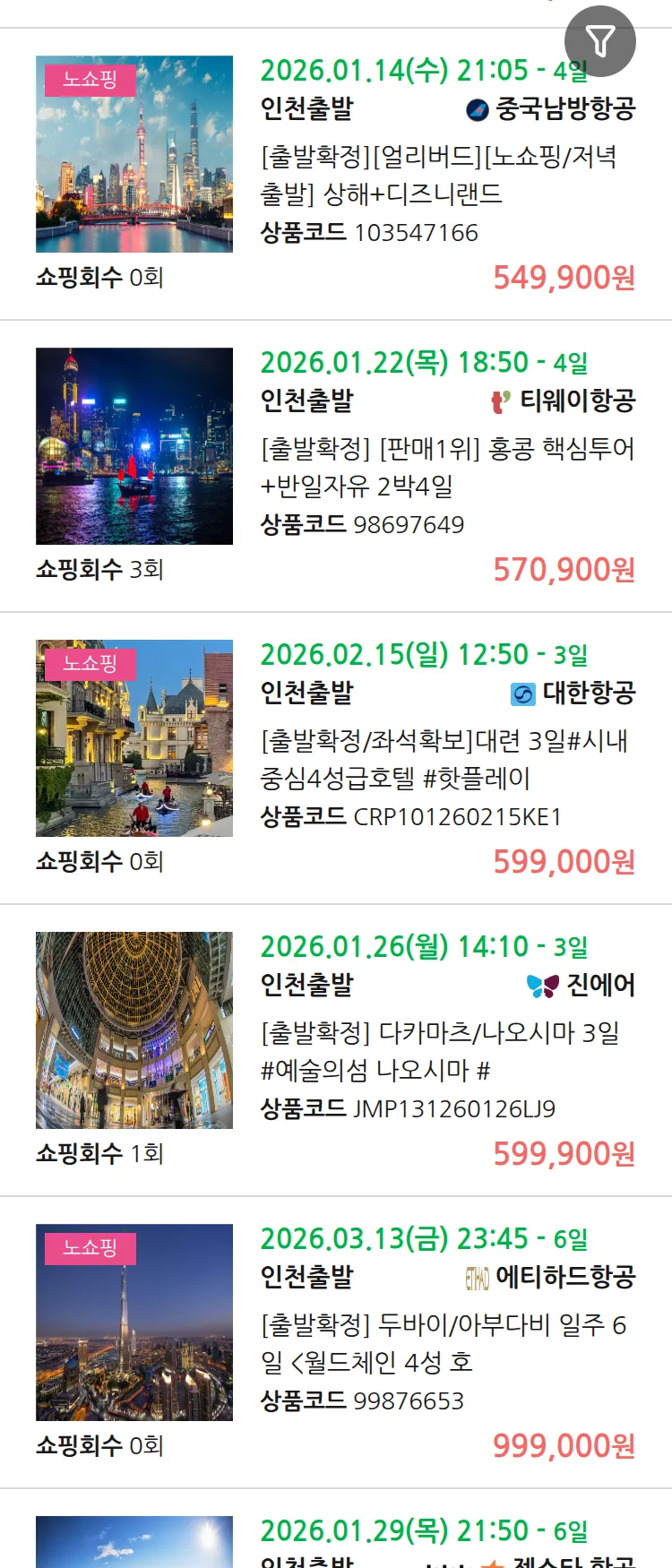The height and width of the screenshot is (1568, 672).
Task: View the 홍콩 핵심투어 package by 티웨이항공
Action: [x=446, y=467]
